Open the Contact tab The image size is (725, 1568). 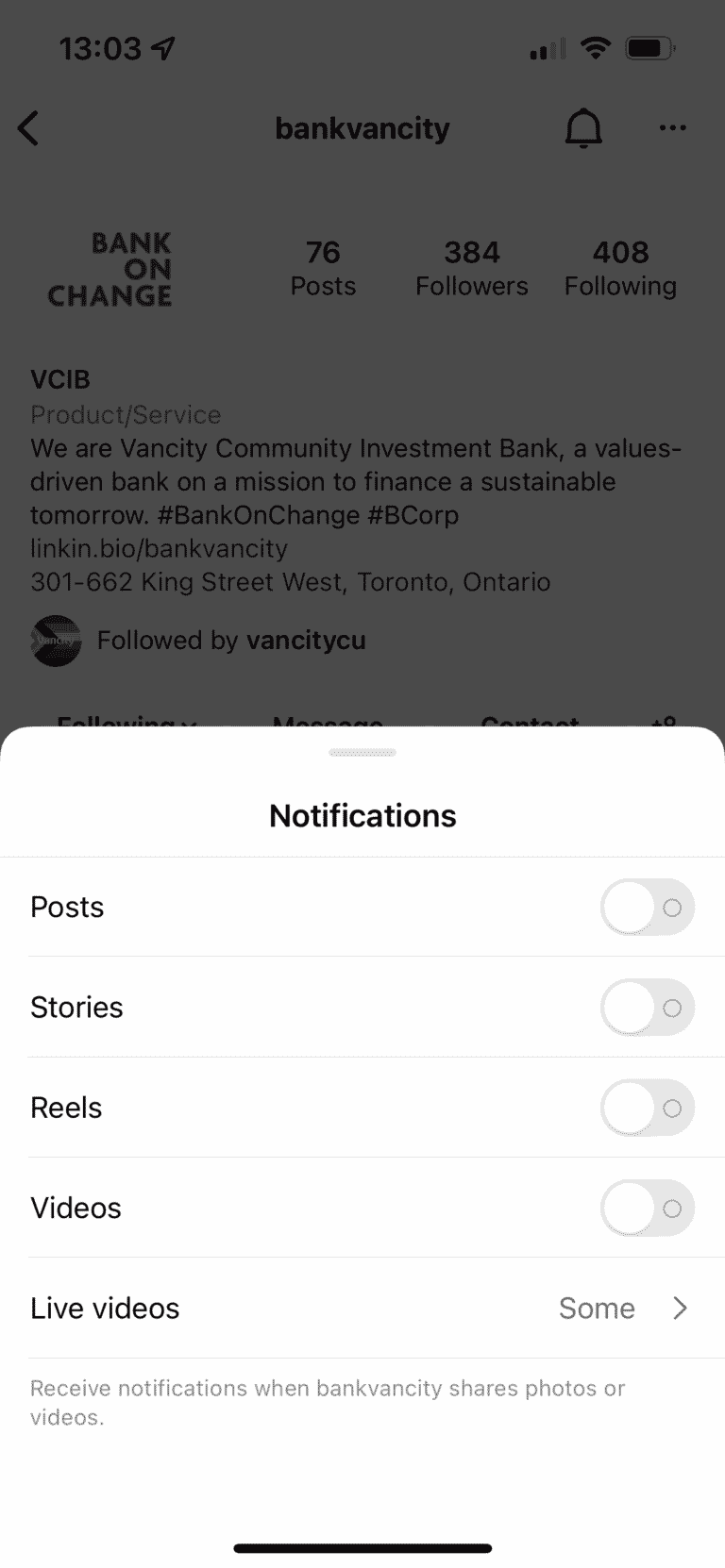click(530, 725)
